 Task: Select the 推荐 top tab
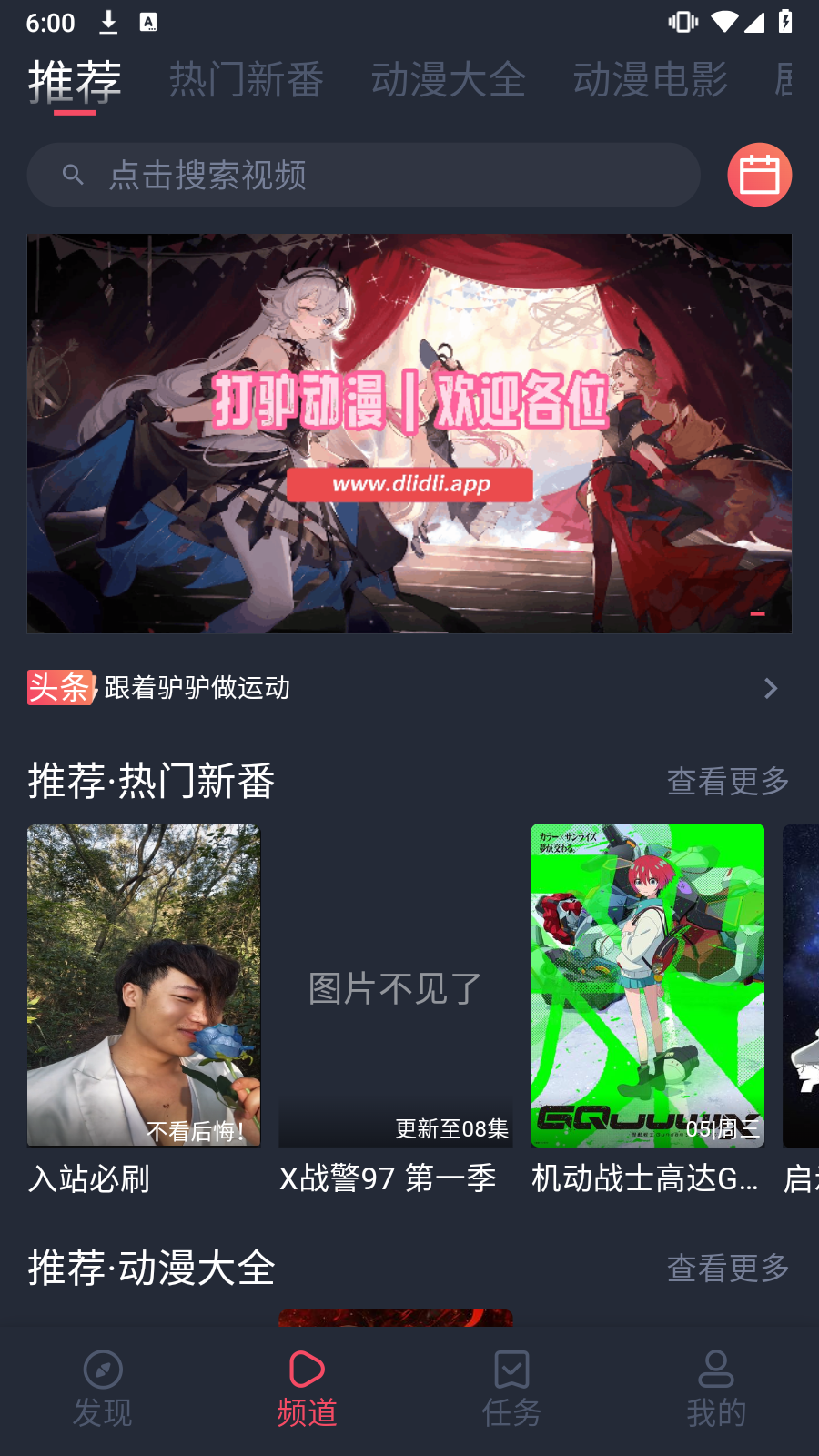tap(75, 82)
